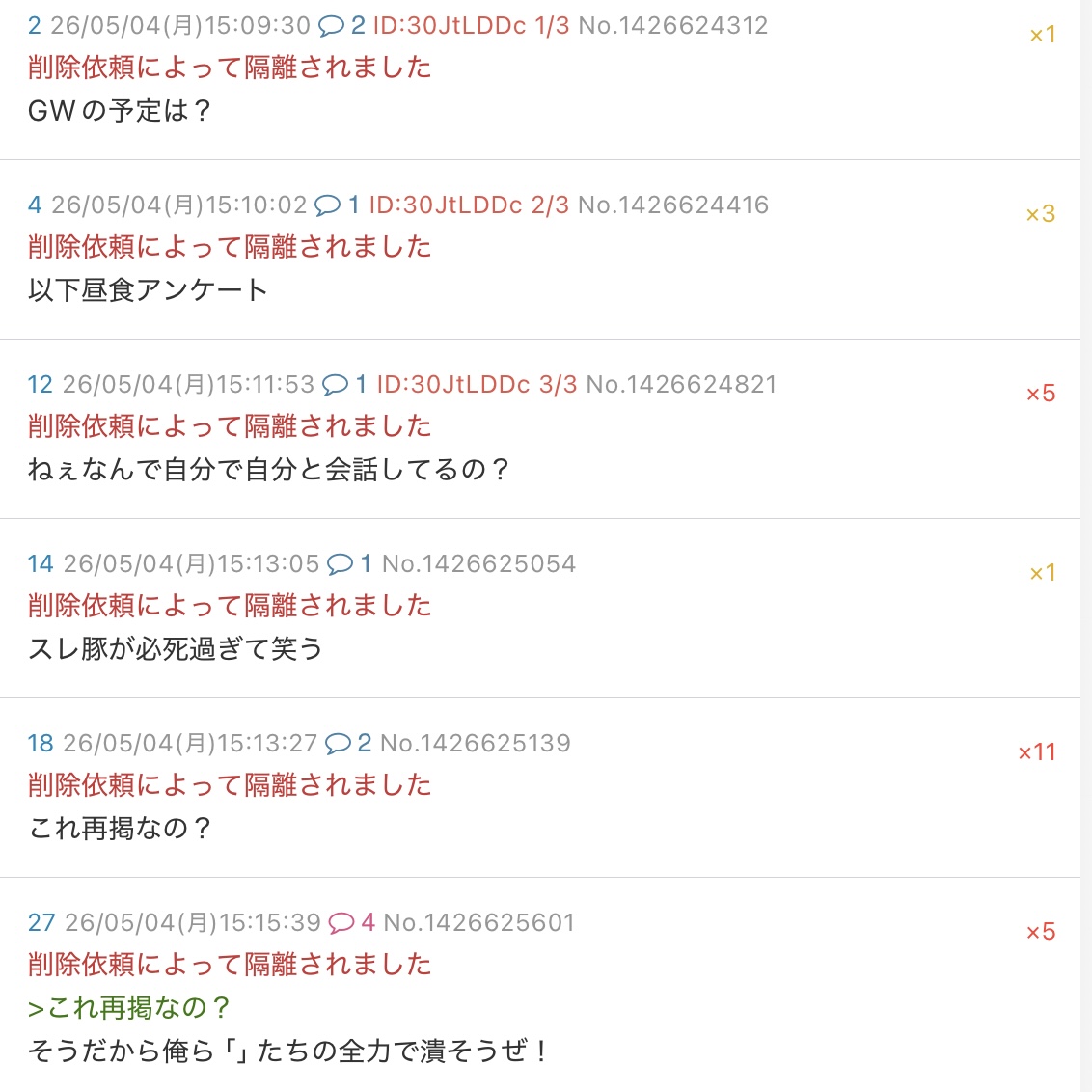
Task: Tap the ×5 count on post No.1426624821
Action: click(x=1041, y=394)
